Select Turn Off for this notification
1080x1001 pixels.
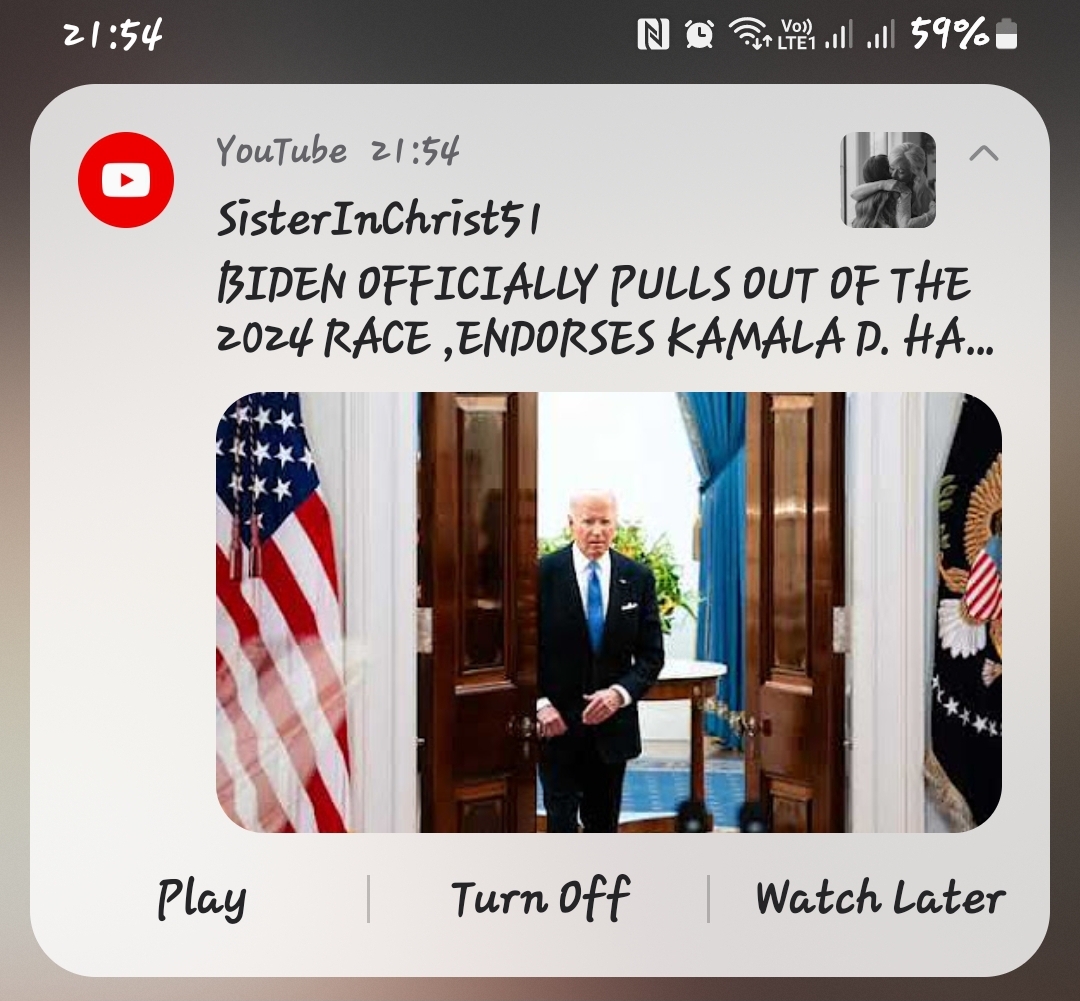click(540, 898)
